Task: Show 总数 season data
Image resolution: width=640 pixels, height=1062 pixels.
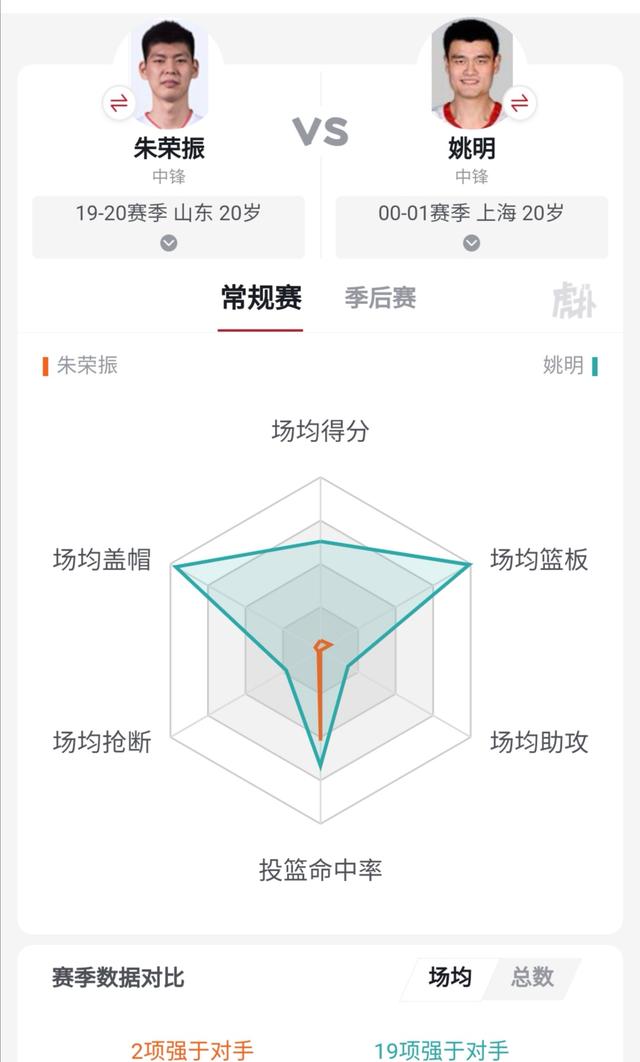Action: [x=532, y=977]
